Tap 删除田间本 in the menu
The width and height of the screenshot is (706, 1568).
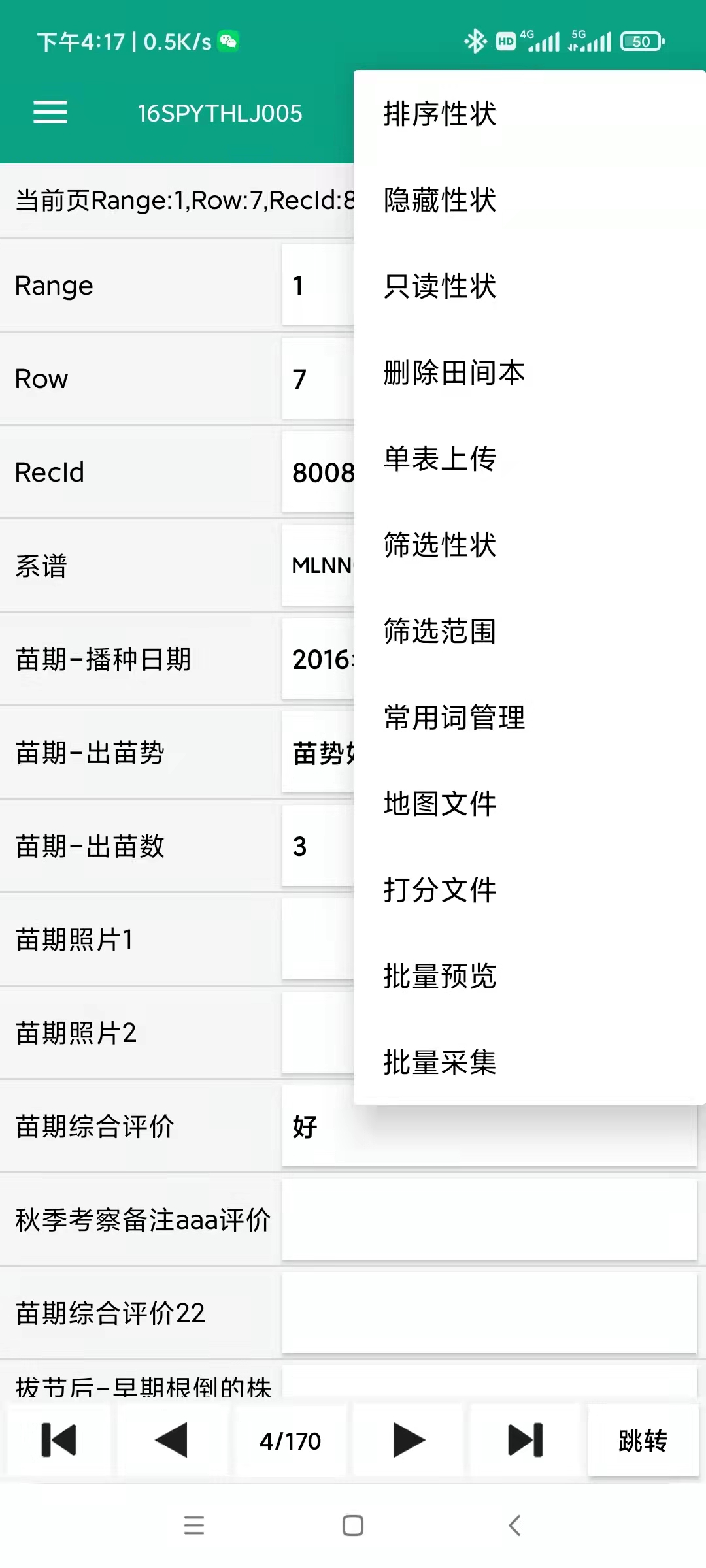click(529, 372)
